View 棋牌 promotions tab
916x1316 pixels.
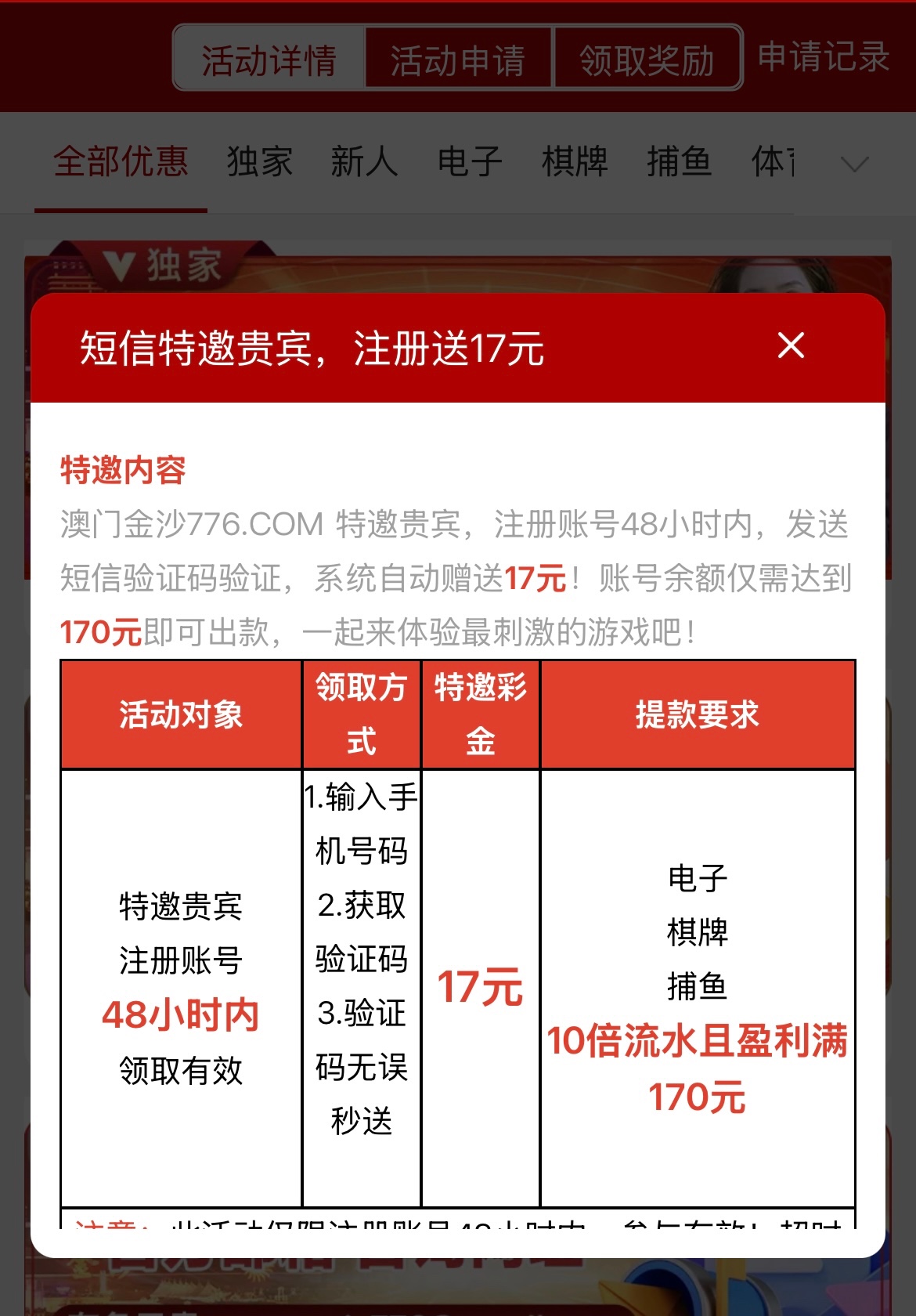tap(575, 162)
